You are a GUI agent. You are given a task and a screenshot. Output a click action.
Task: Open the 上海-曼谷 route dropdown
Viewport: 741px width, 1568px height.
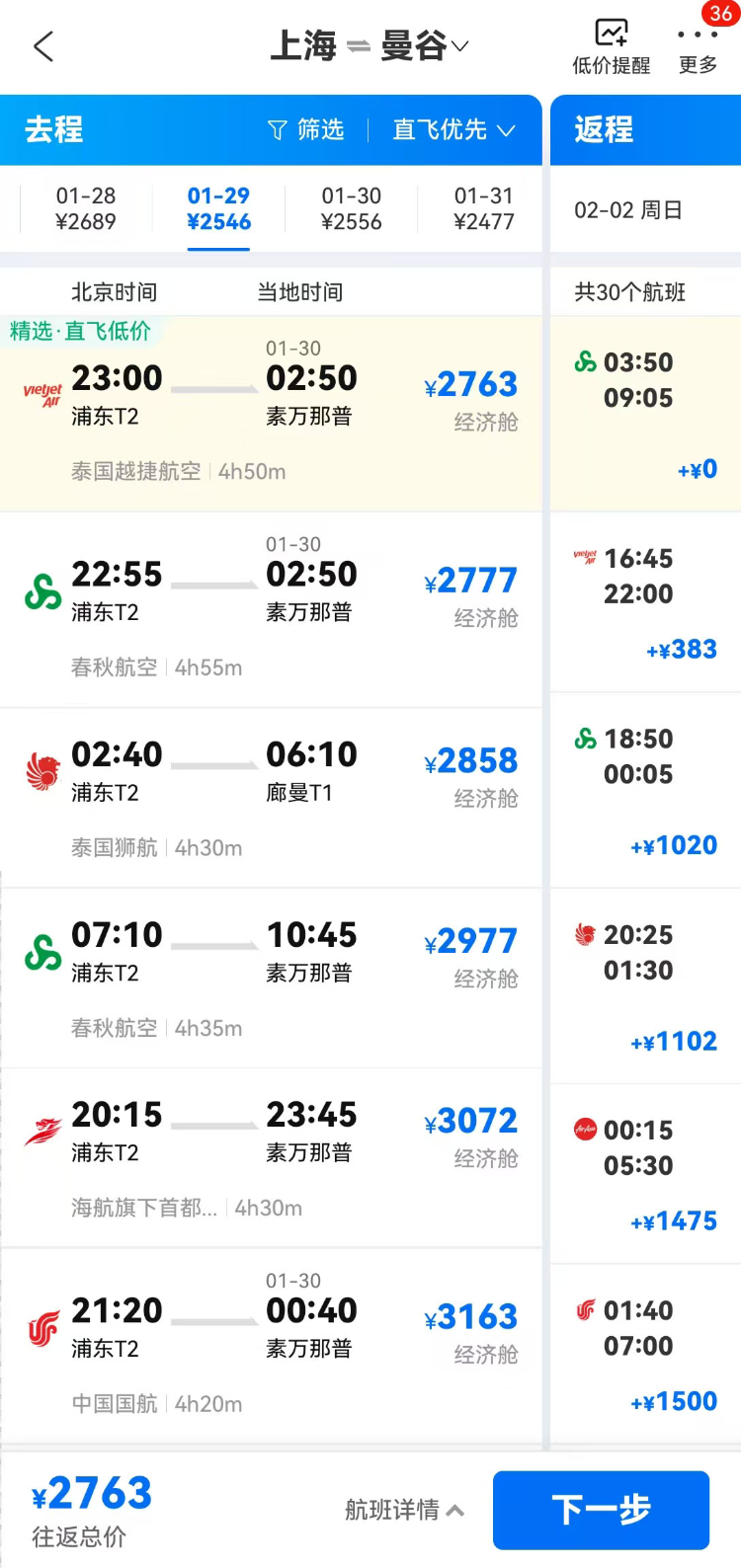coord(370,46)
